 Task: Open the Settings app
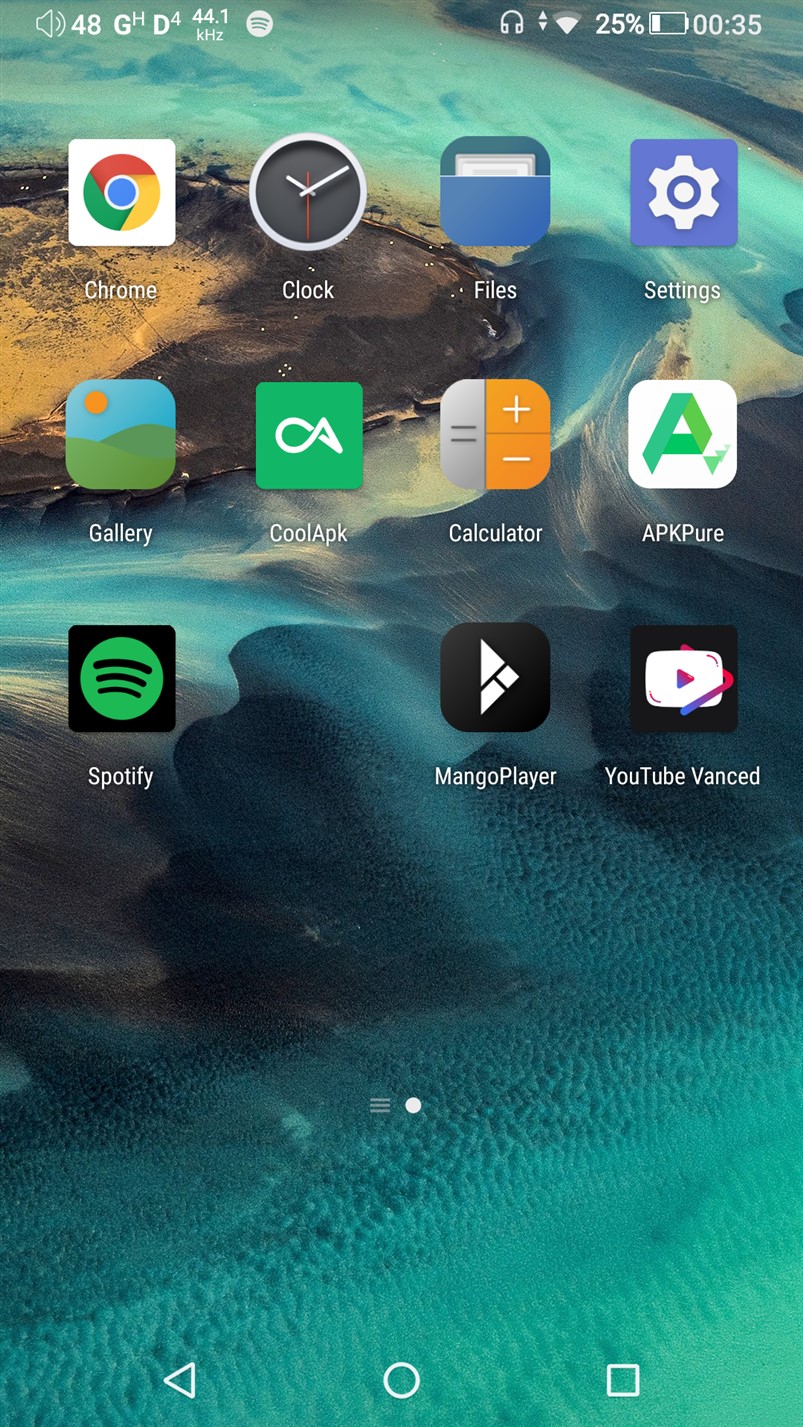click(683, 192)
